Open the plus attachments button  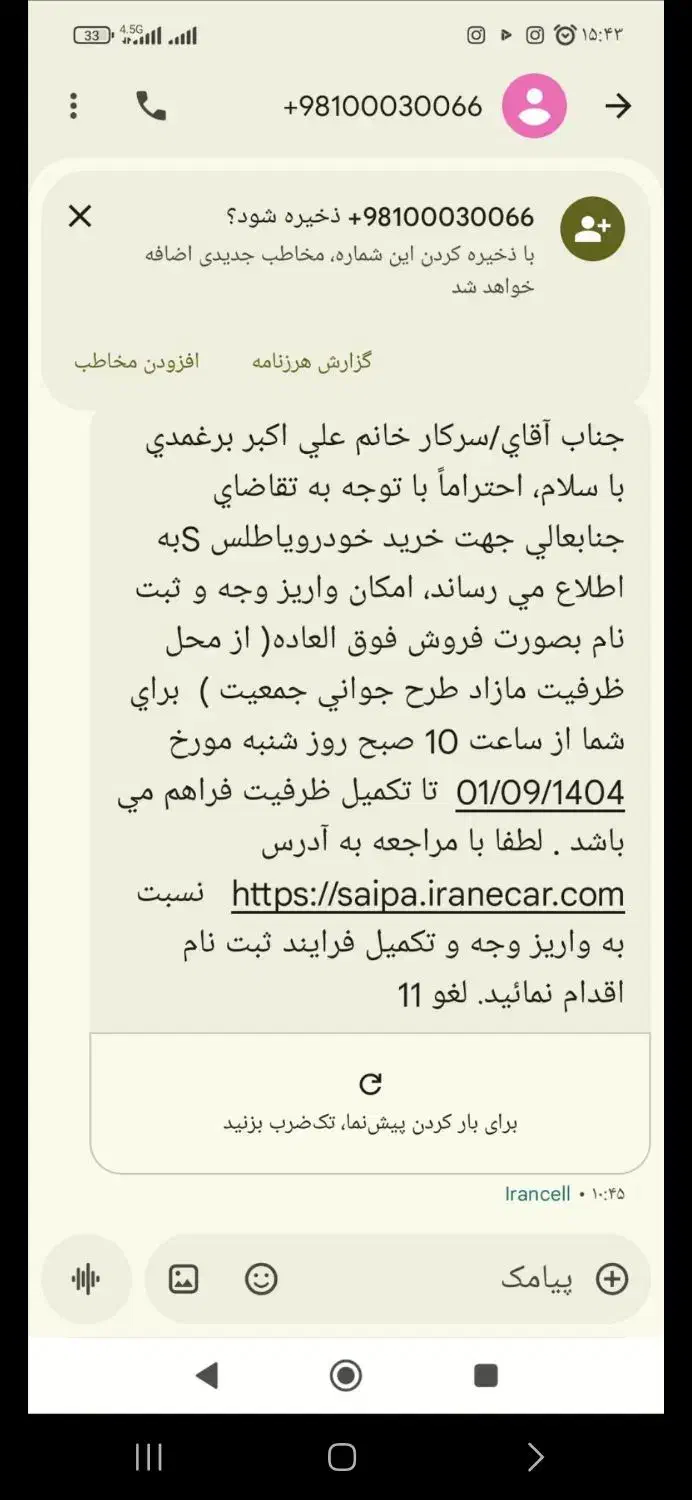click(611, 1279)
